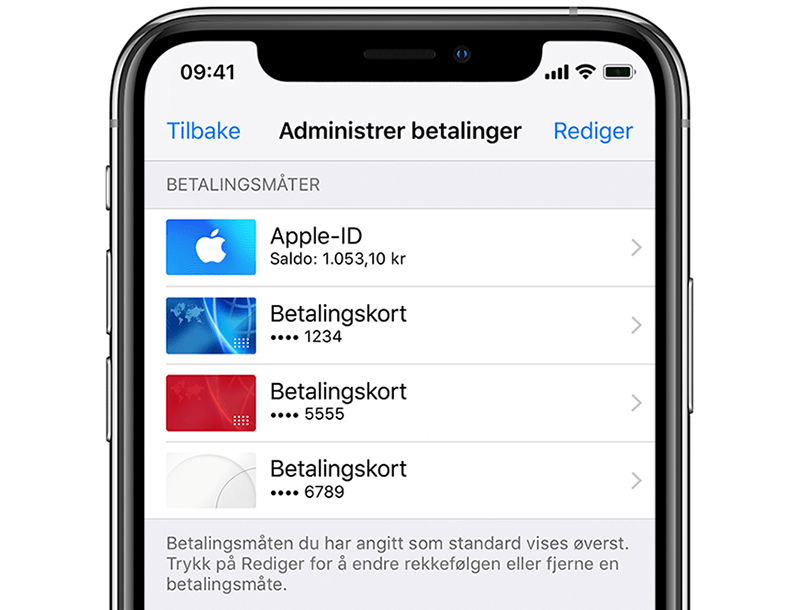800x610 pixels.
Task: Open the Apple-ID balance row
Action: tap(400, 247)
